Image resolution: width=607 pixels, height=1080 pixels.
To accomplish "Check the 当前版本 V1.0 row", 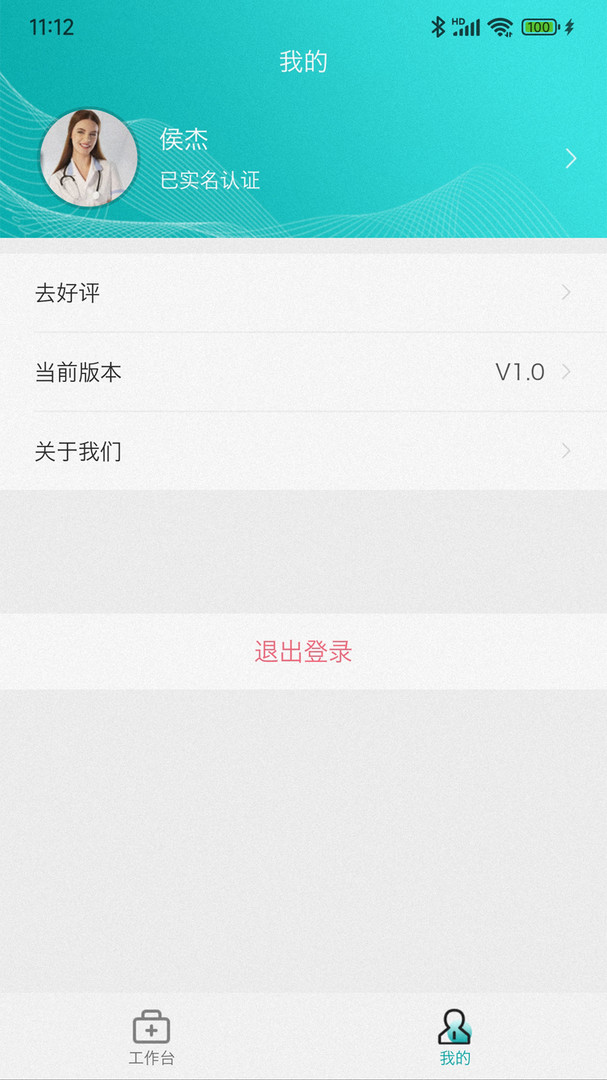I will click(x=303, y=372).
